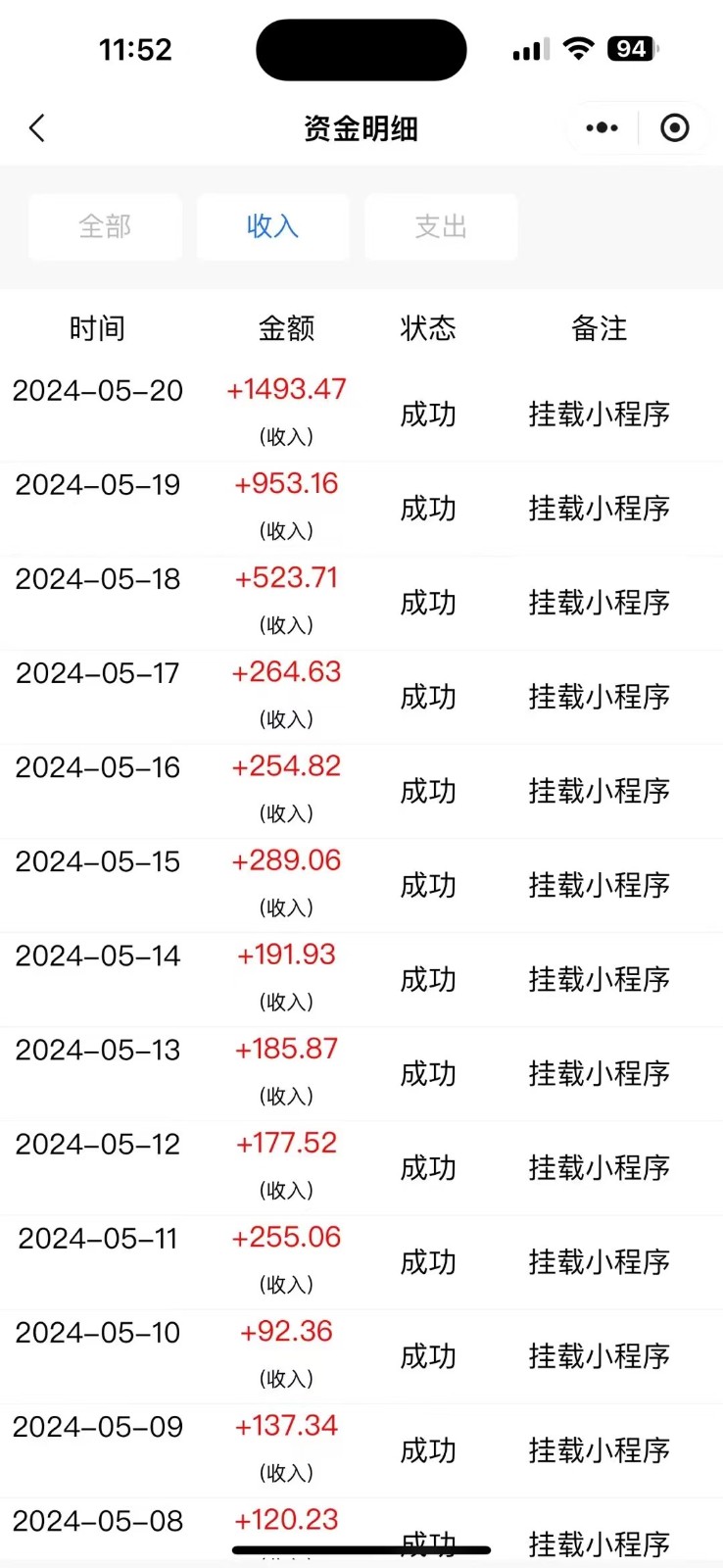Open the +1493.47 income record
Image resolution: width=723 pixels, height=1568 pixels.
pyautogui.click(x=286, y=390)
